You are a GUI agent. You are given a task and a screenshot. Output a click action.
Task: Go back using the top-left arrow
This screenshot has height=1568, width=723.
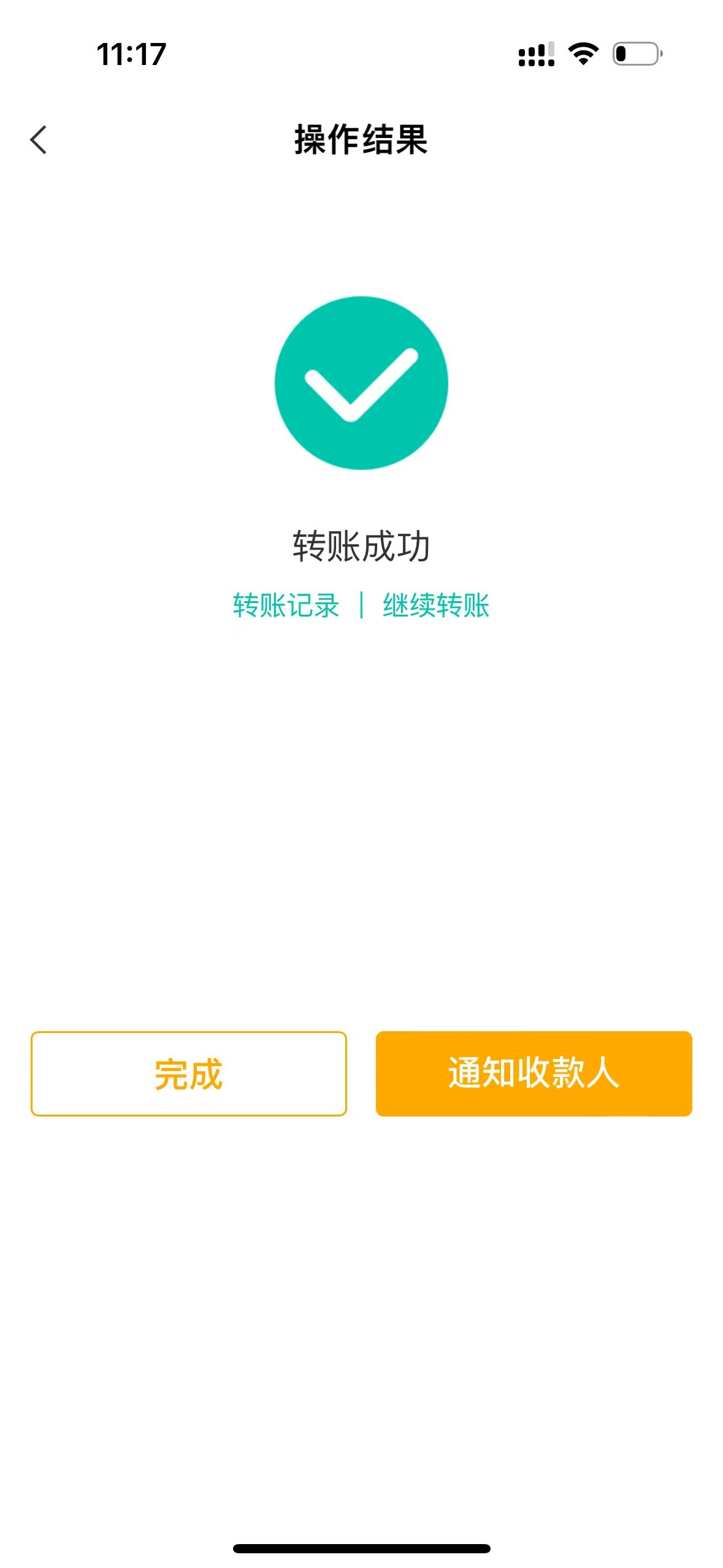tap(39, 140)
